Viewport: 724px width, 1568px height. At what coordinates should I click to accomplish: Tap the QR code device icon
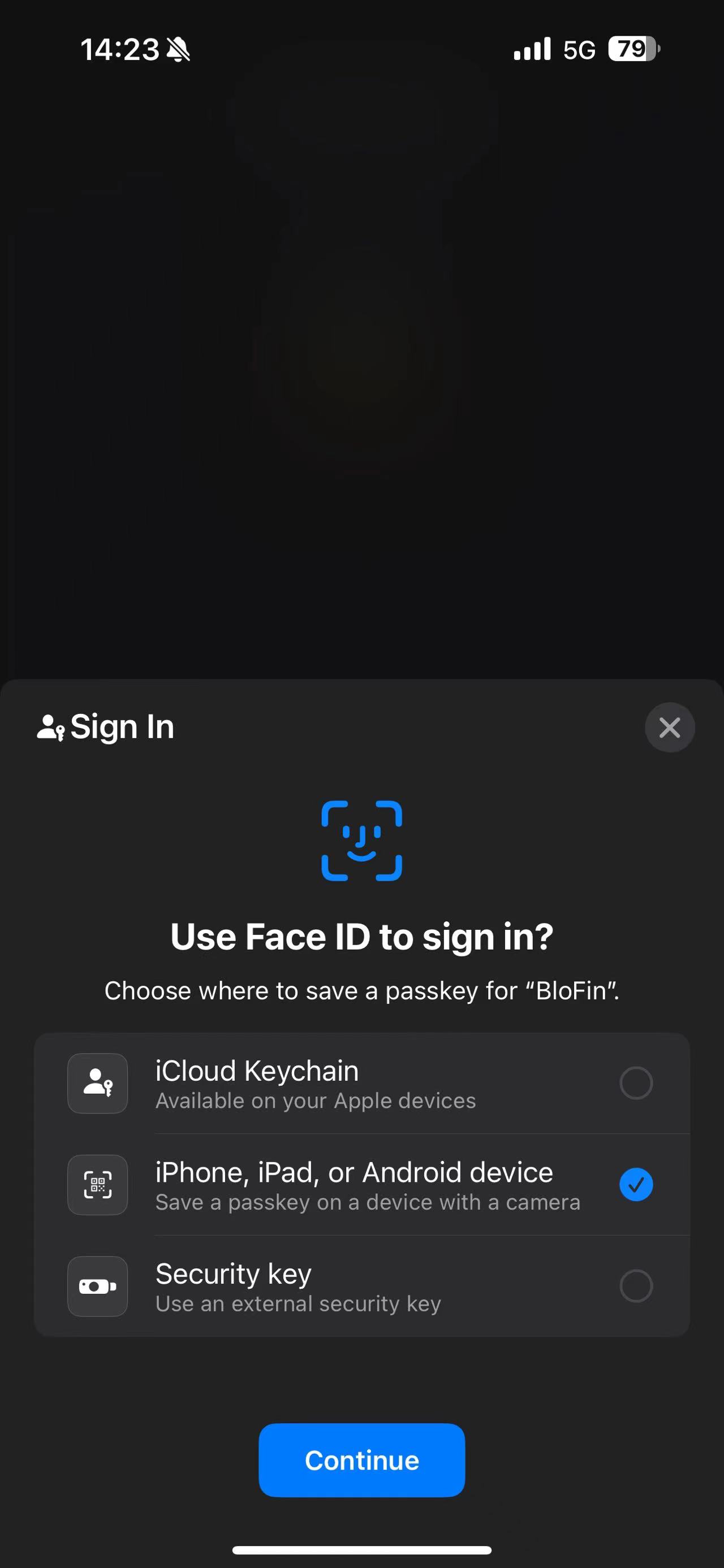point(97,1185)
